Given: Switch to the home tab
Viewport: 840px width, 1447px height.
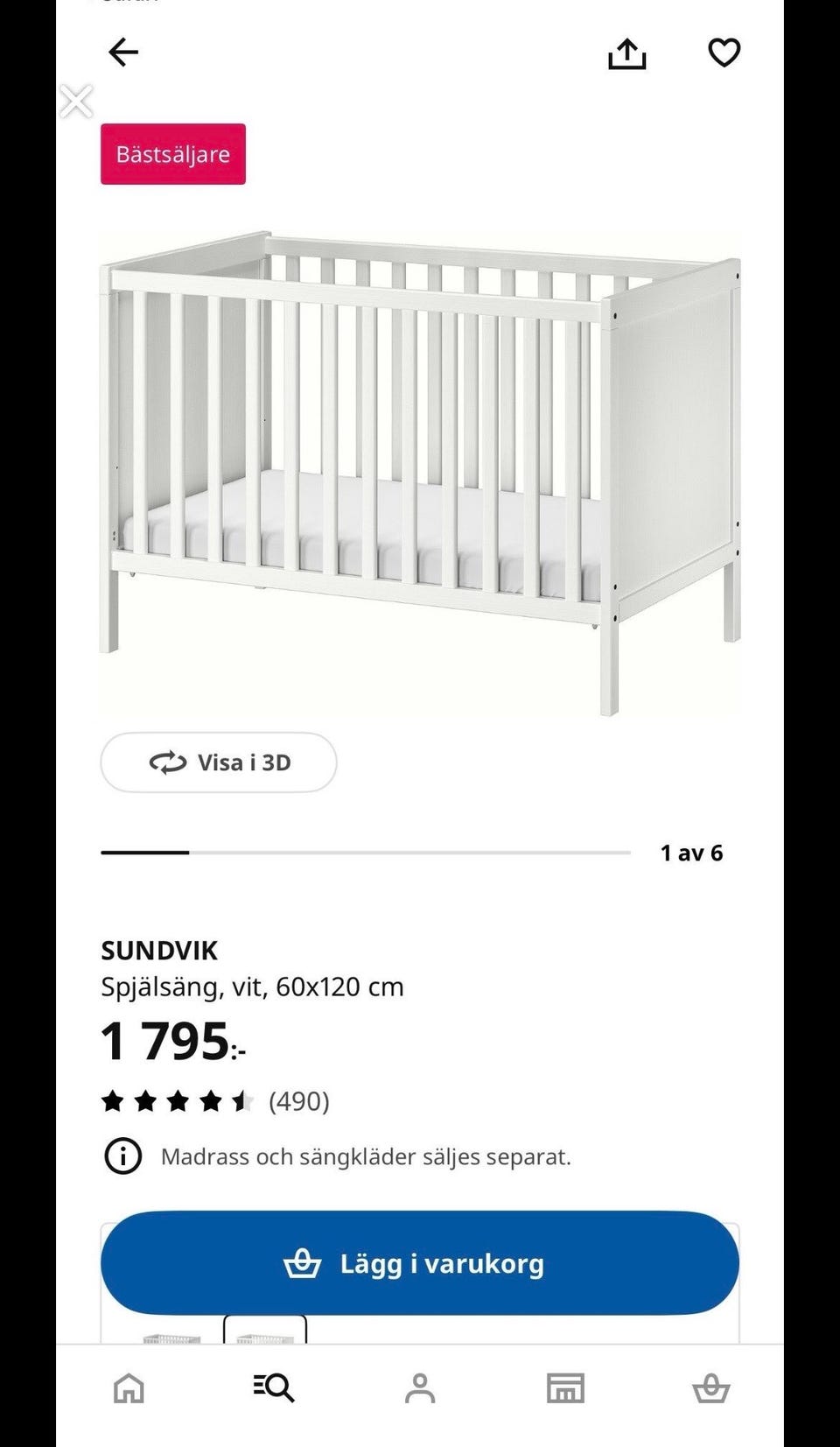Looking at the screenshot, I should [129, 1387].
